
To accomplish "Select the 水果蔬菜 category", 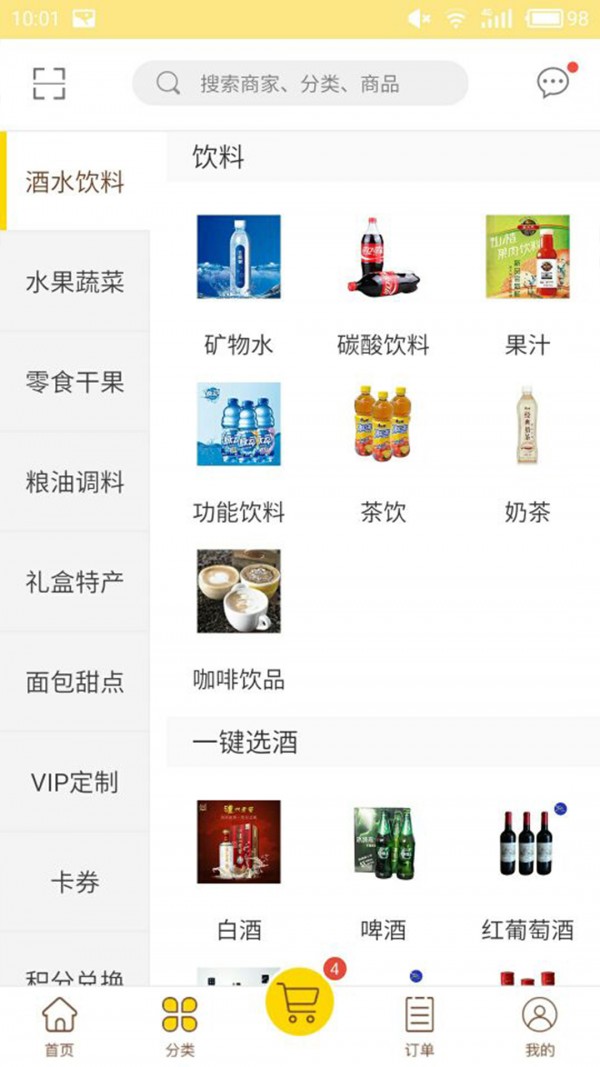I will pos(75,282).
